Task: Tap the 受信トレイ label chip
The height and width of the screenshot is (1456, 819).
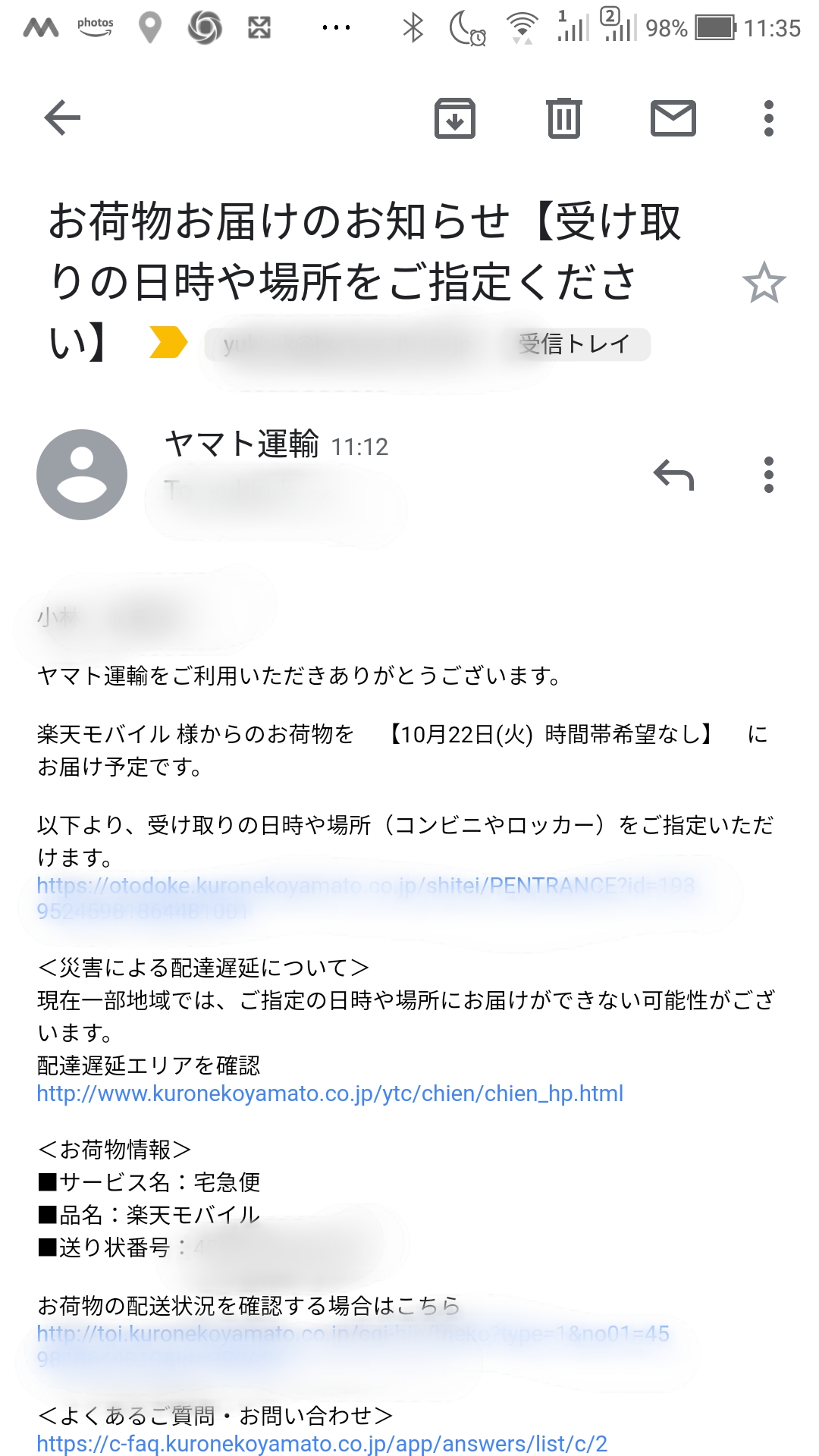Action: (x=574, y=344)
